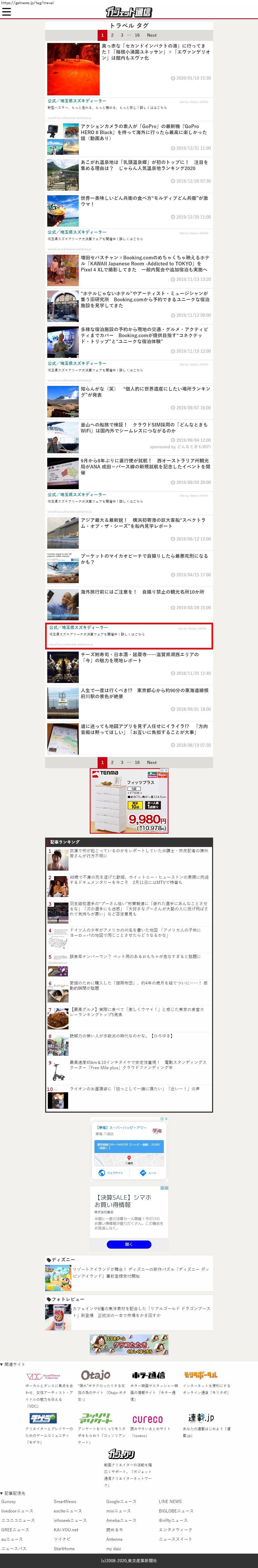
Task: Read the スペクトラム・オブ・ザ・シーズ article
Action: 143,523
